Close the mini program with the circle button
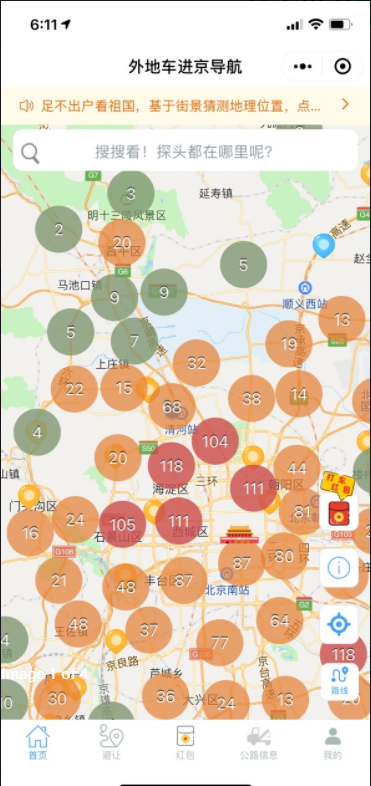 pos(342,67)
